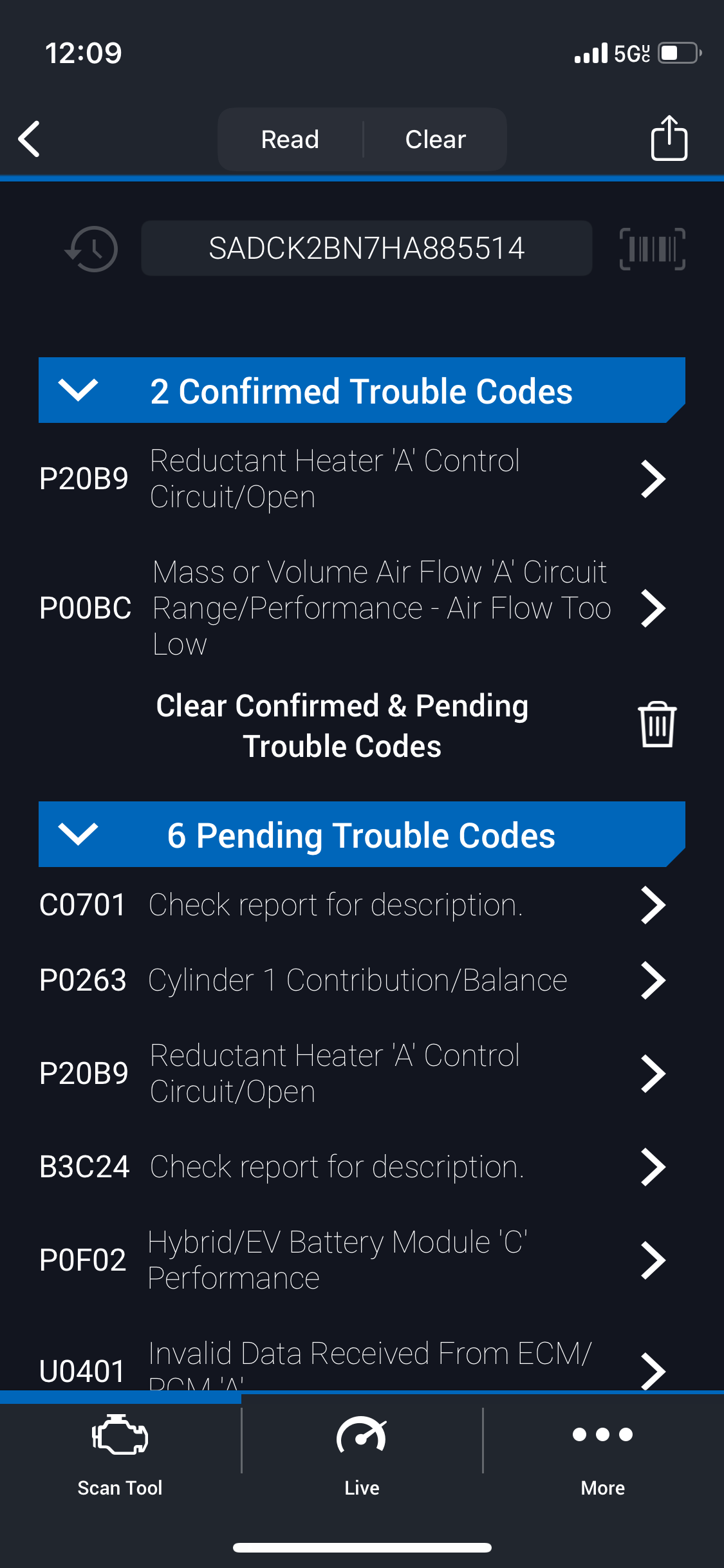Open confirmed code P20B9 details

[353, 478]
